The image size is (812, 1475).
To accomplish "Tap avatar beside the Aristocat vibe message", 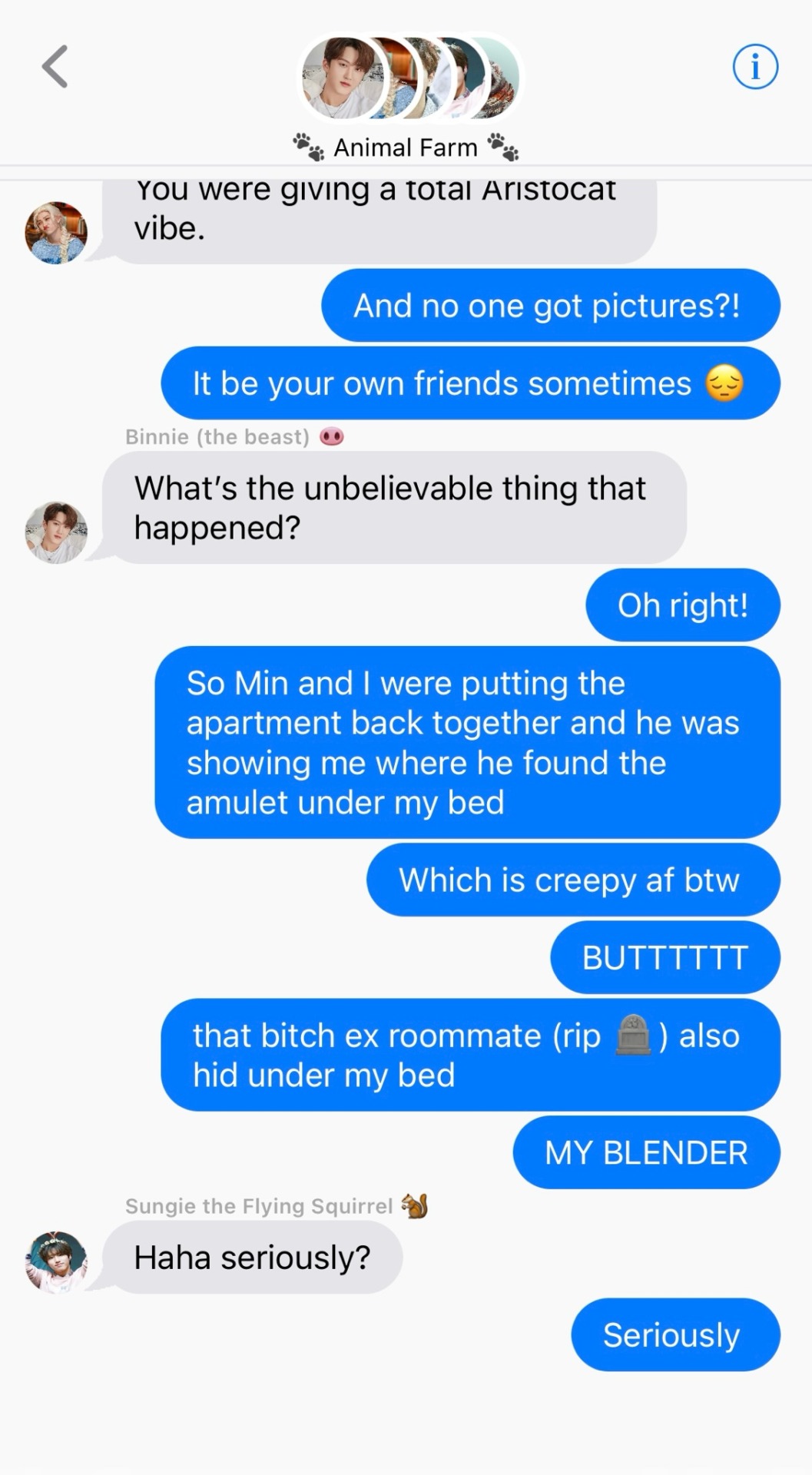I will click(56, 233).
